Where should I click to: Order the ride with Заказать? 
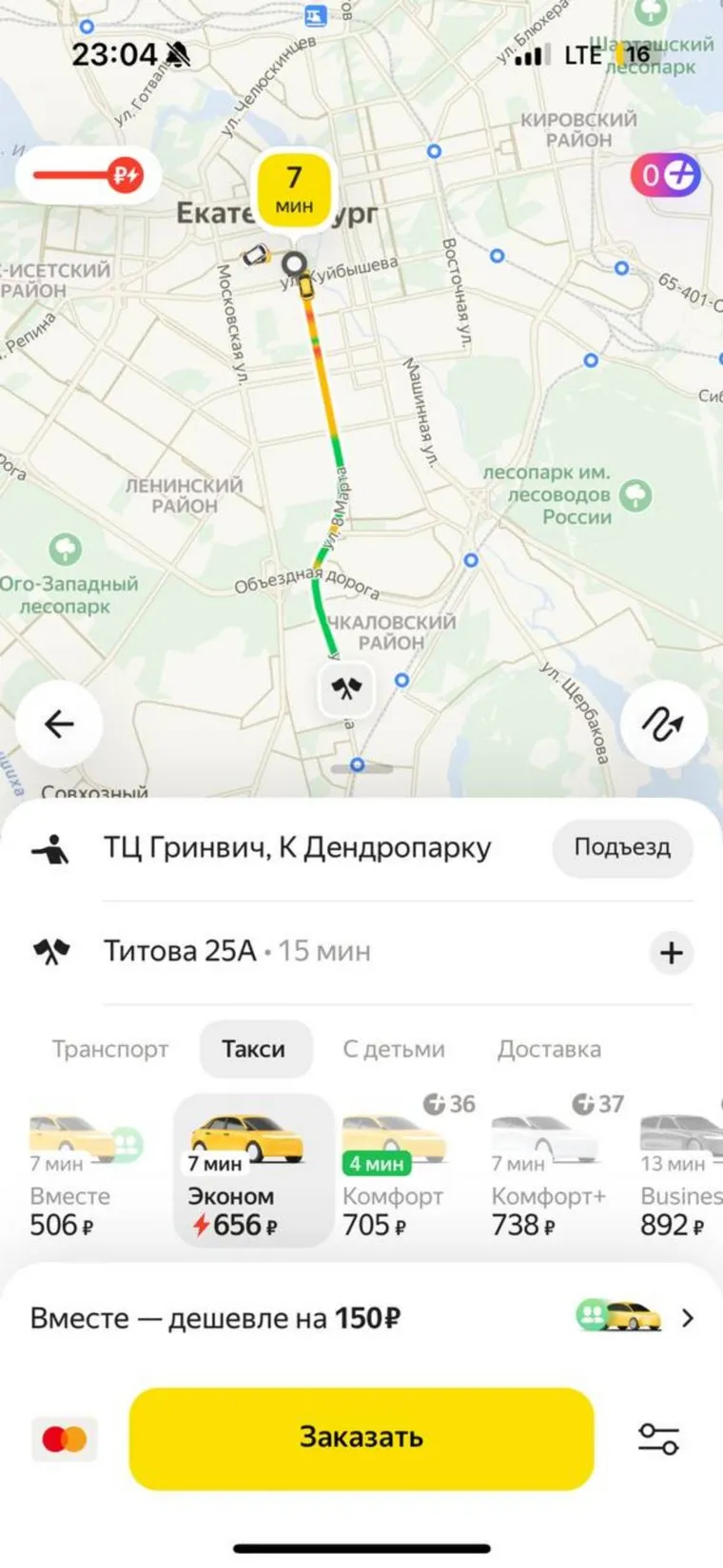(361, 1438)
